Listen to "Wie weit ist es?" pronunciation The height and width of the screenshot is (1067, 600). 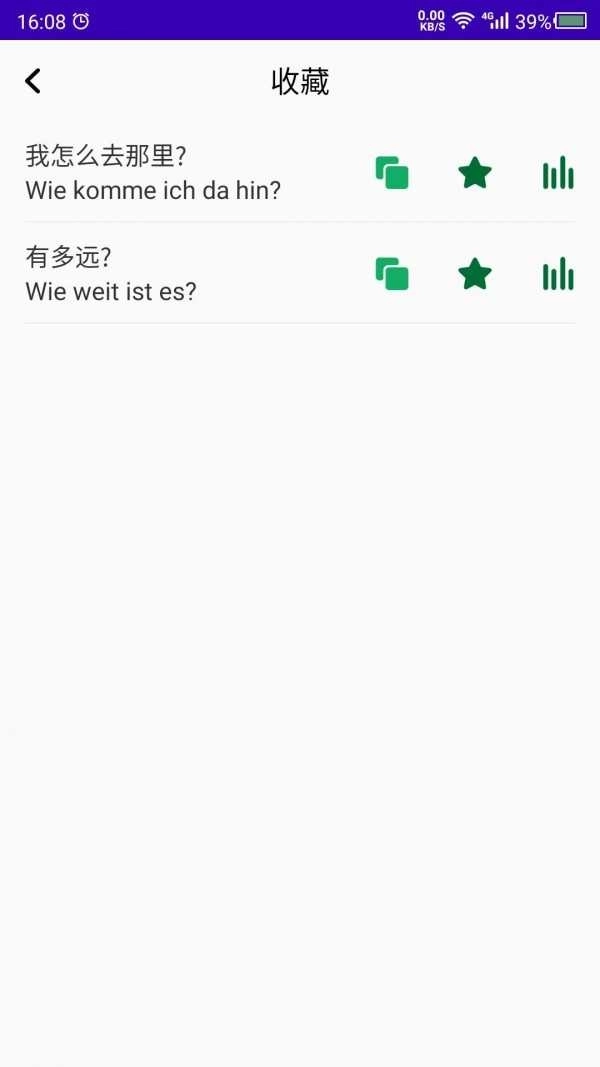pyautogui.click(x=558, y=274)
